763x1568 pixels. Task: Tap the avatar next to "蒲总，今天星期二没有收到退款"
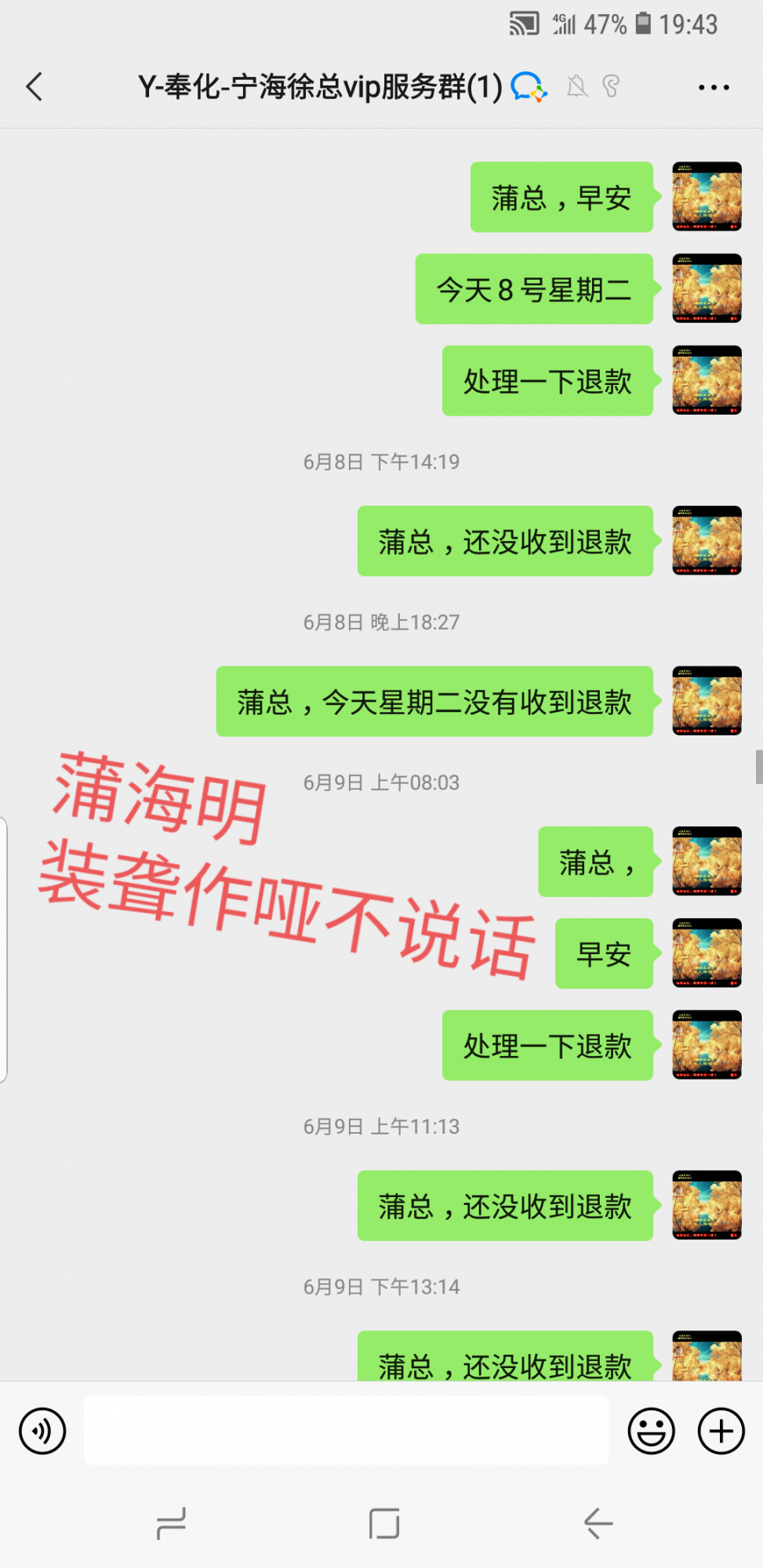click(x=707, y=701)
